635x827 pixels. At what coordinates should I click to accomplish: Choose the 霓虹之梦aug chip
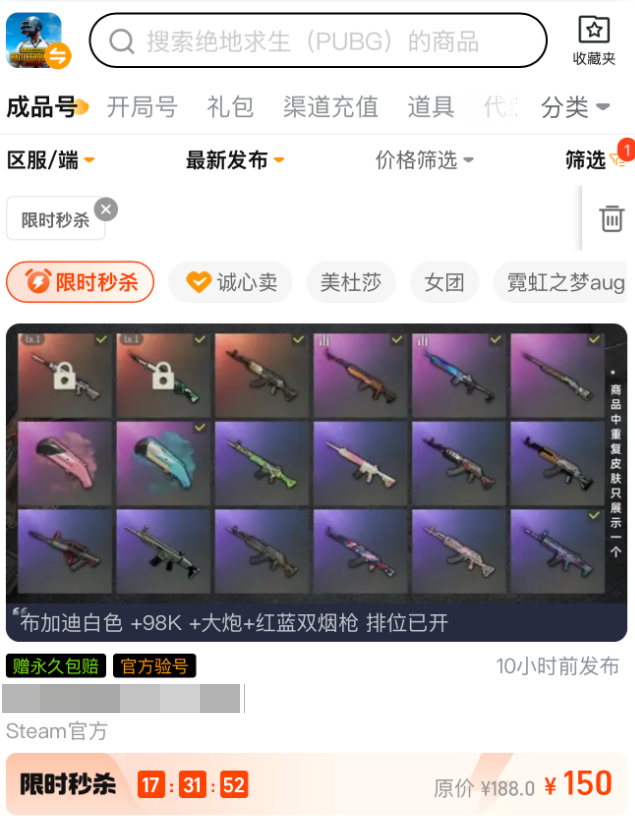pos(564,282)
